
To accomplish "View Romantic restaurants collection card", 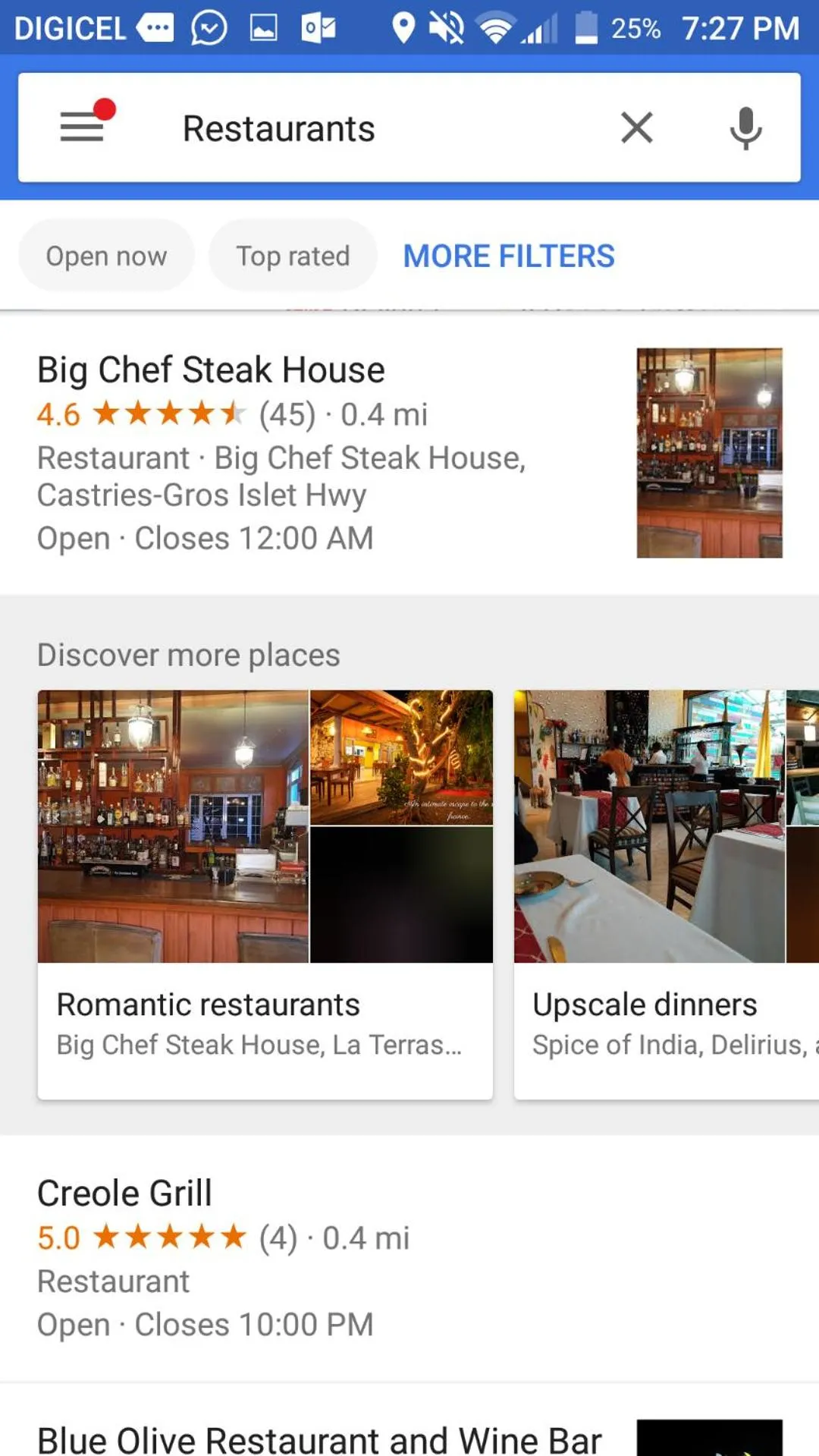I will (265, 894).
